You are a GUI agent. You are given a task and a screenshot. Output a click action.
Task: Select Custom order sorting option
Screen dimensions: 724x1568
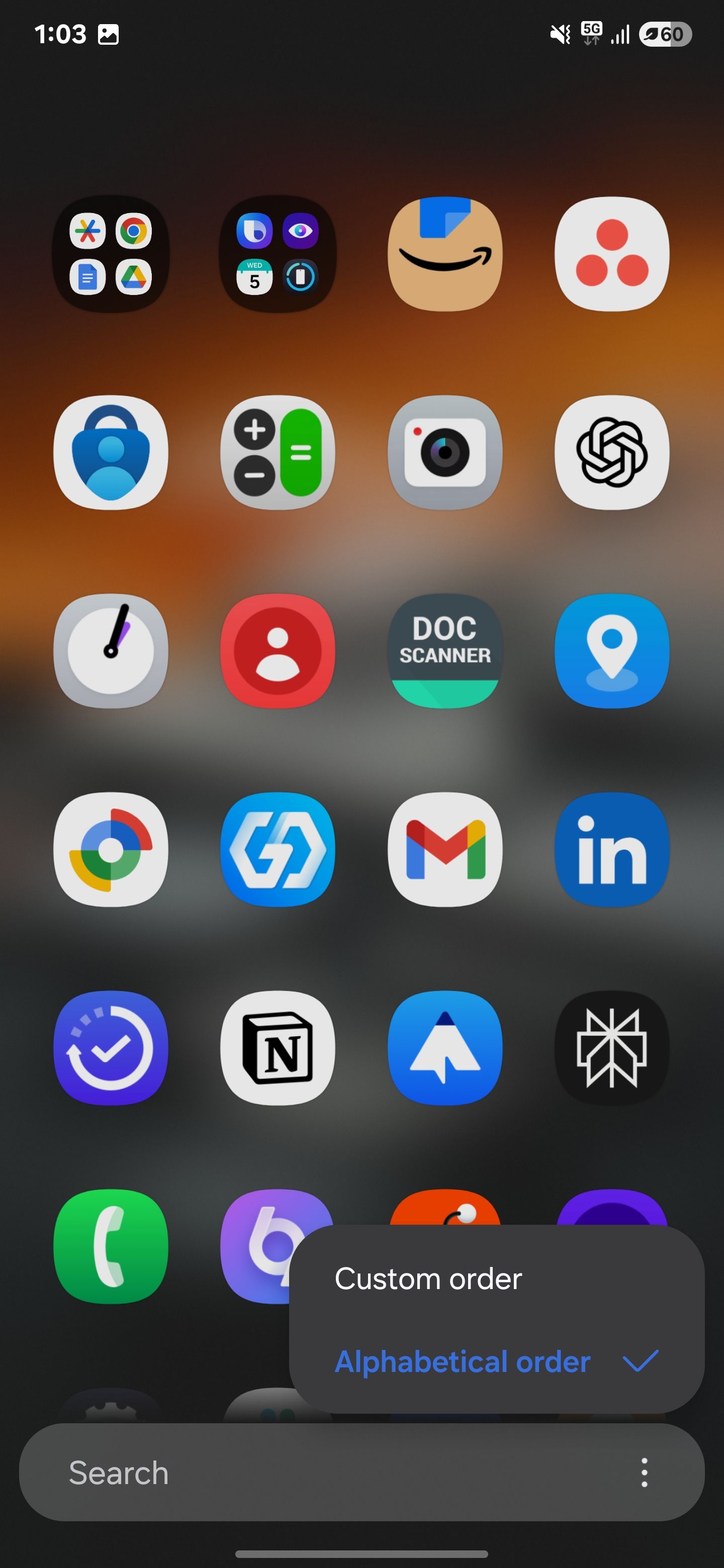[x=428, y=1279]
